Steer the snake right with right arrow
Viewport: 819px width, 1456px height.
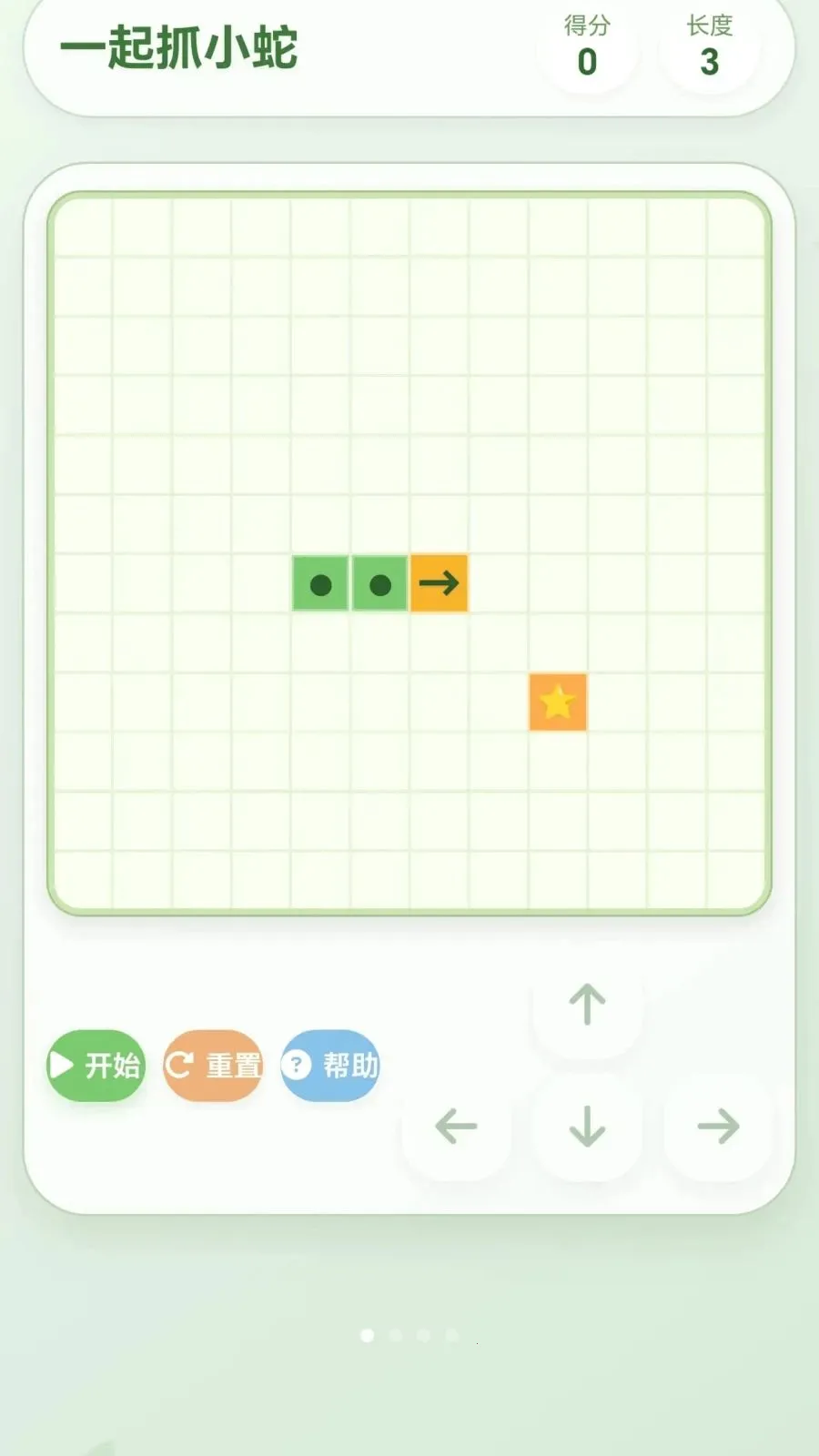(x=718, y=1127)
